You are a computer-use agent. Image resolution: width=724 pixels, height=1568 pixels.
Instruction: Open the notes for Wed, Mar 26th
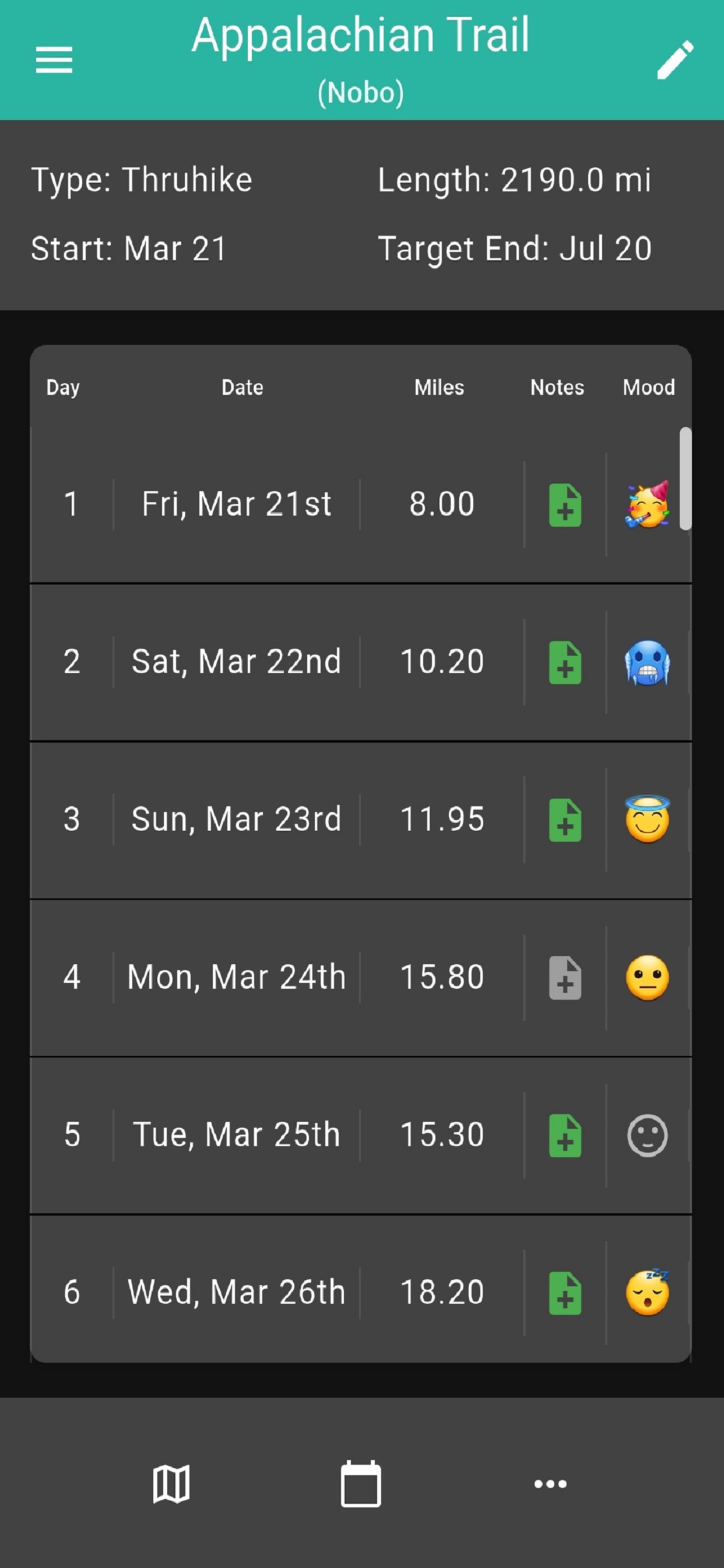[x=565, y=1293]
